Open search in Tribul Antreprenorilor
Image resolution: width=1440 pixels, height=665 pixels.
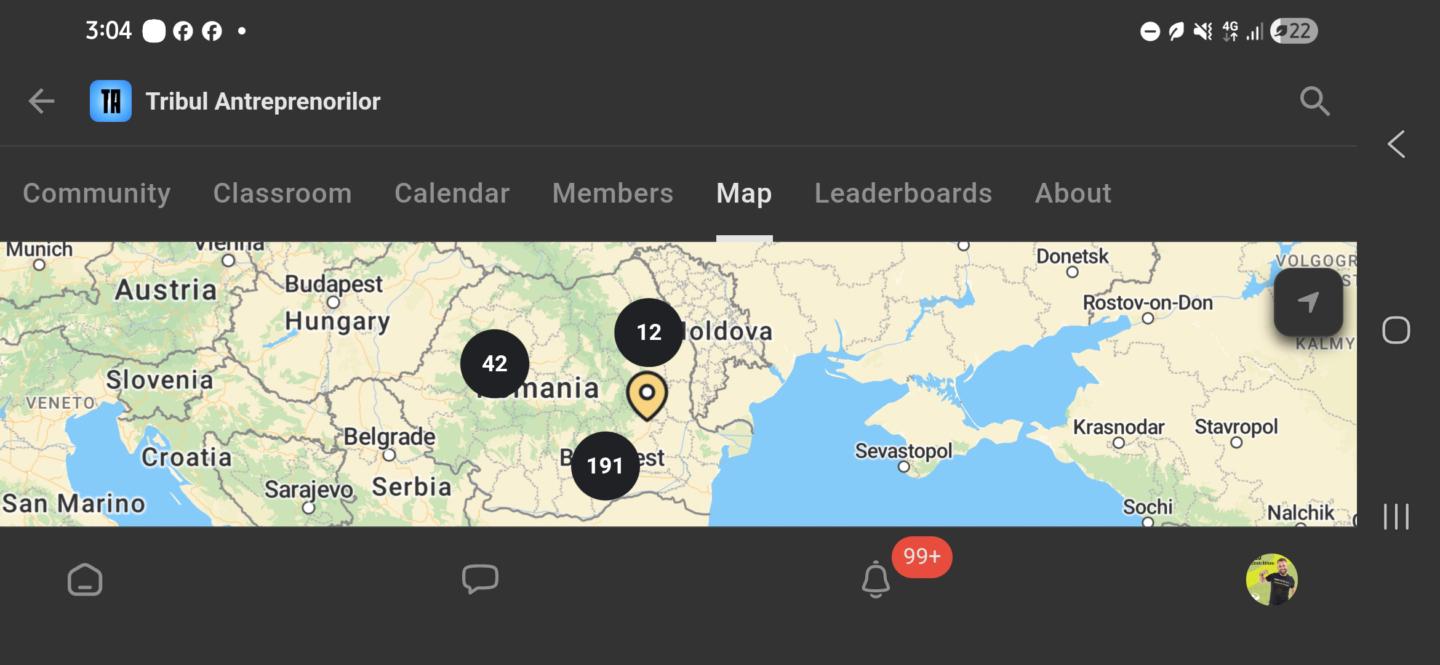tap(1314, 101)
